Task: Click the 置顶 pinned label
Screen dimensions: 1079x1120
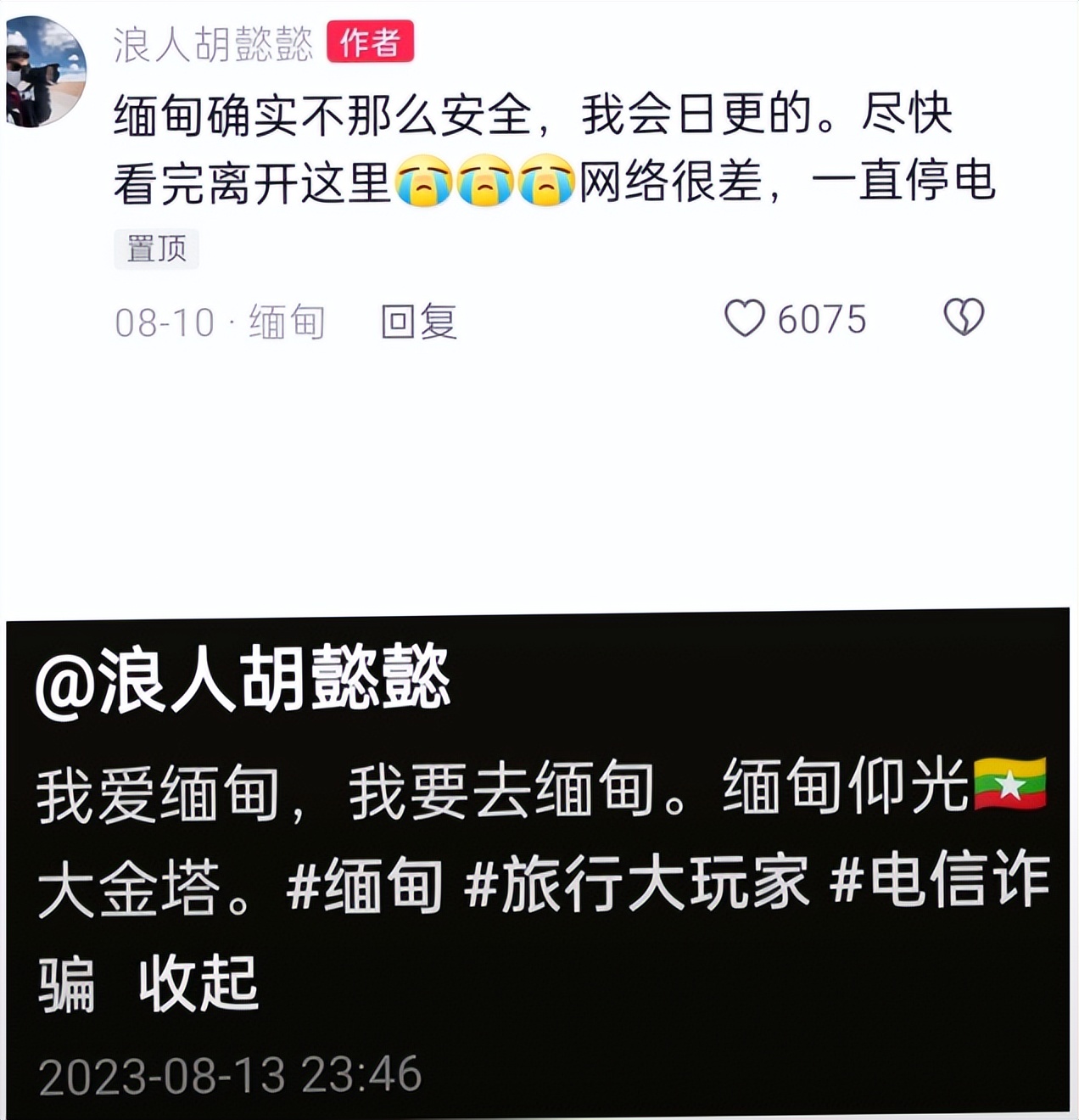Action: click(x=156, y=248)
